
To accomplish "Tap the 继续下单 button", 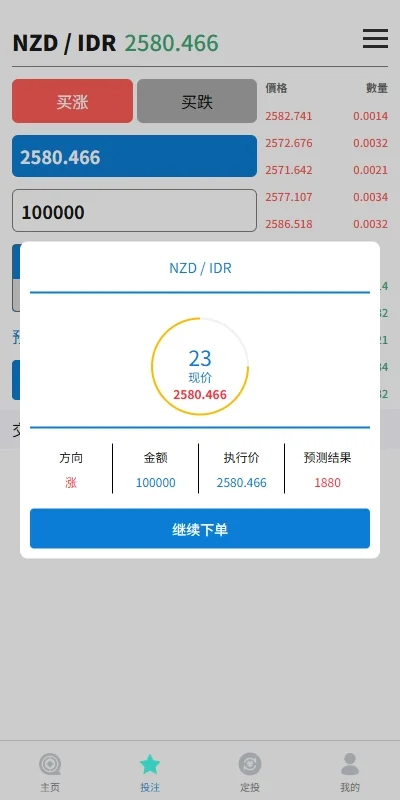I will [199, 528].
